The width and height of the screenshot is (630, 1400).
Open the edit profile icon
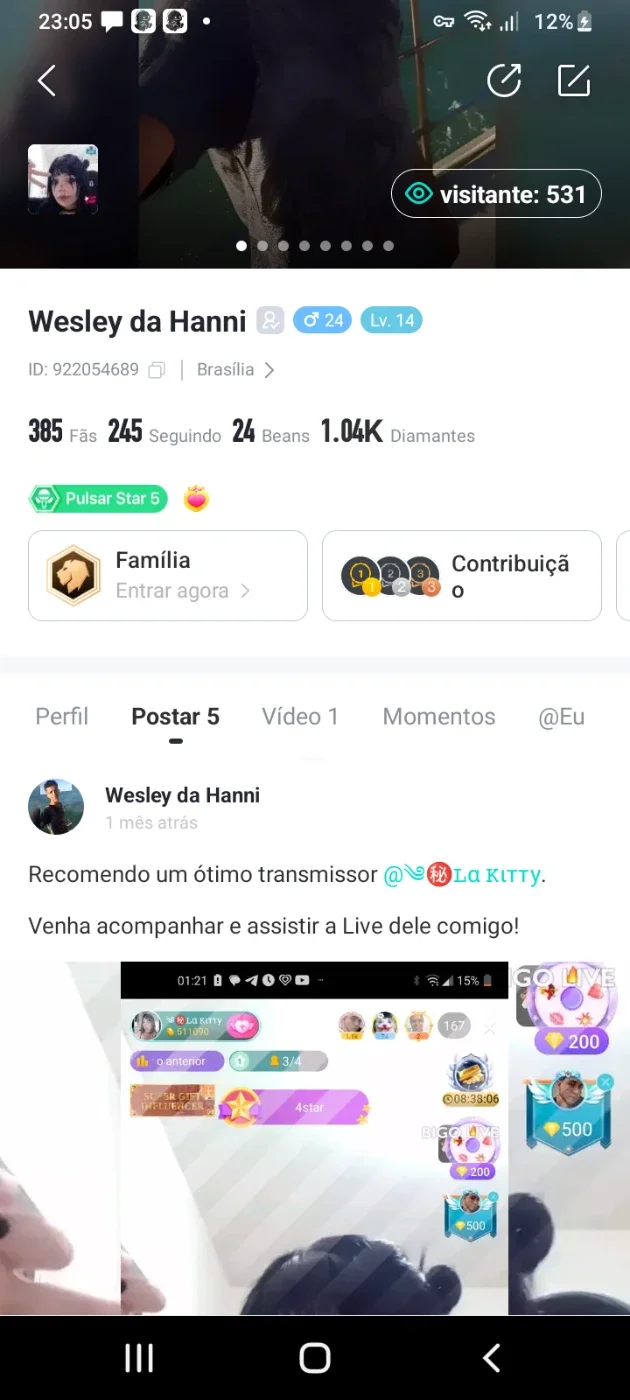coord(574,81)
